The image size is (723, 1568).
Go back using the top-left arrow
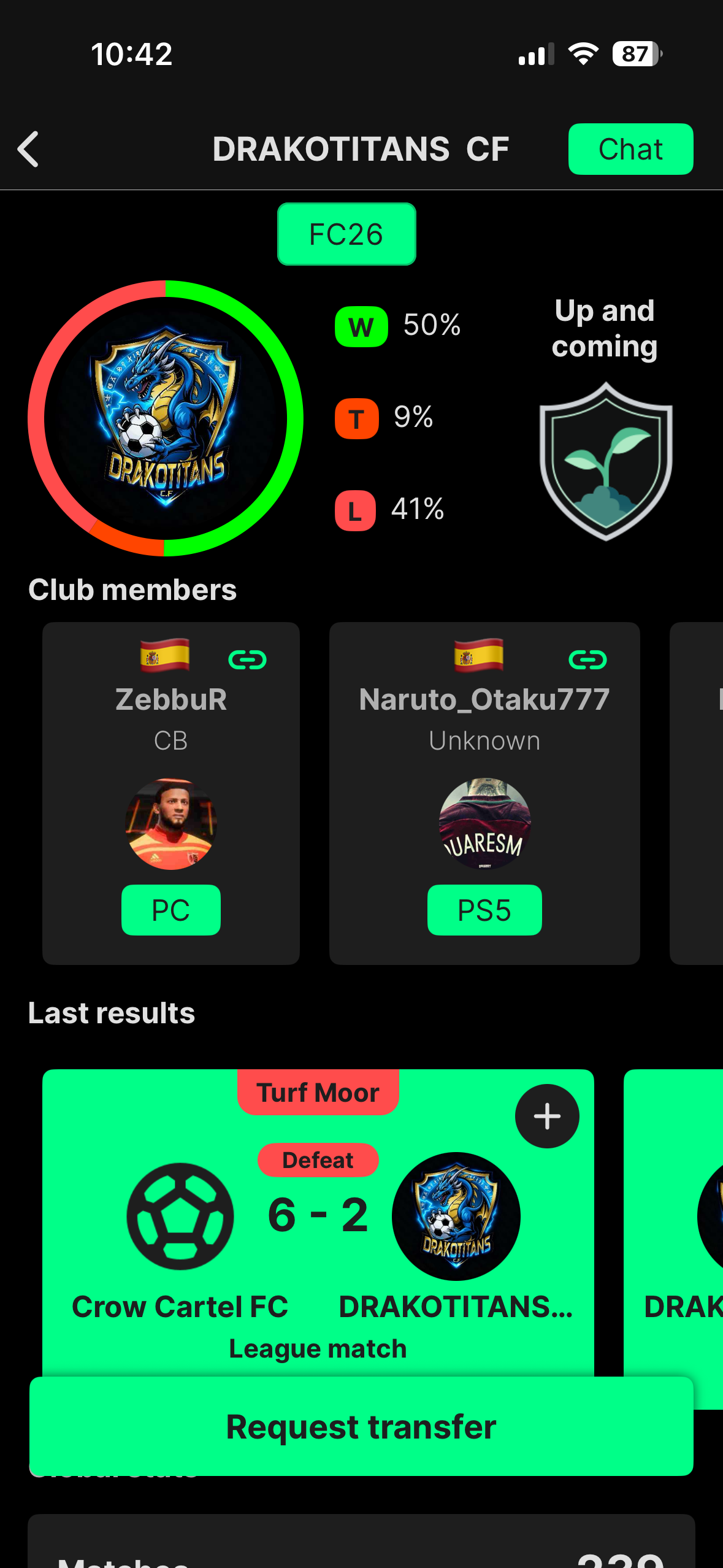tap(28, 149)
